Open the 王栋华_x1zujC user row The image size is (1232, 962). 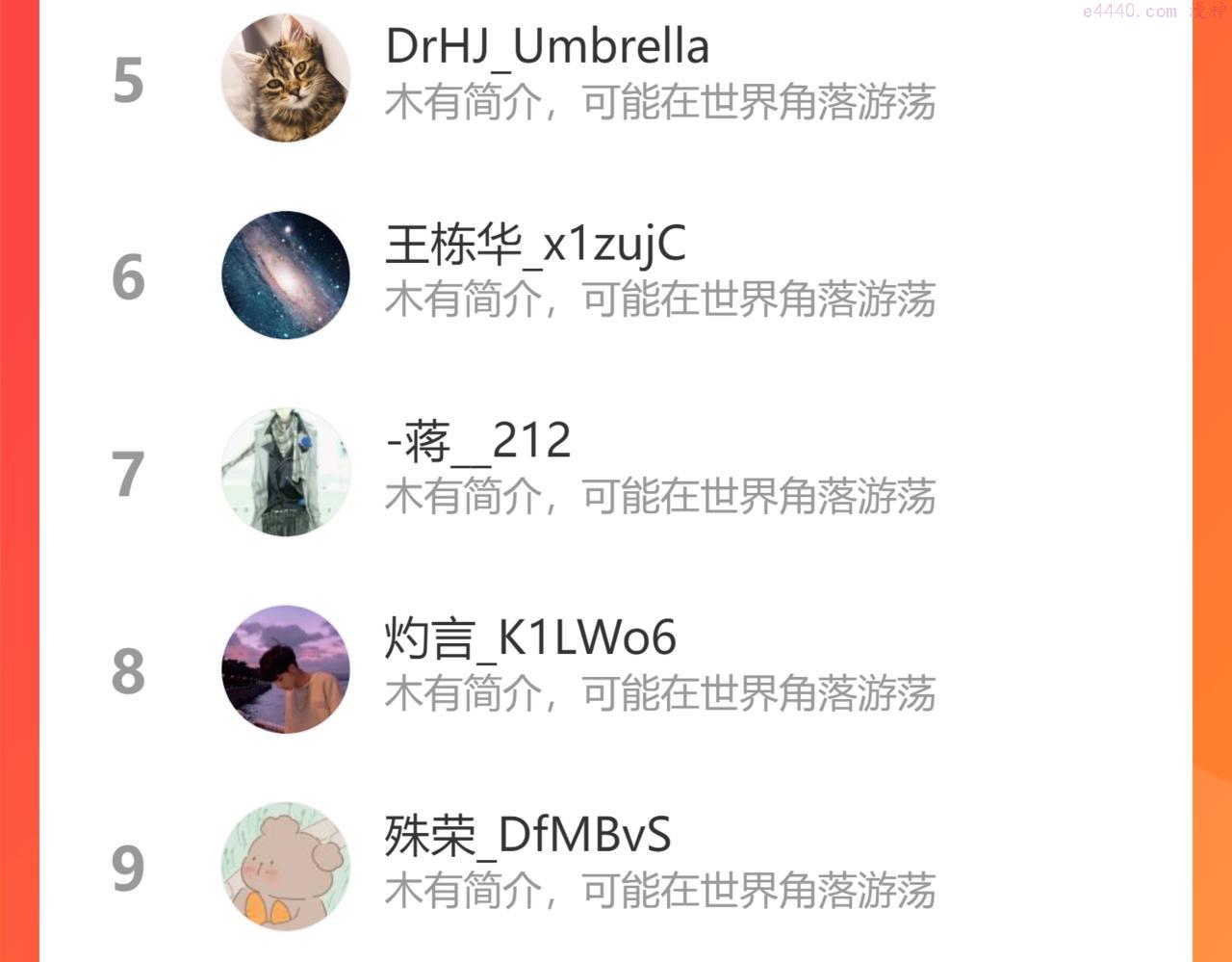535,246
